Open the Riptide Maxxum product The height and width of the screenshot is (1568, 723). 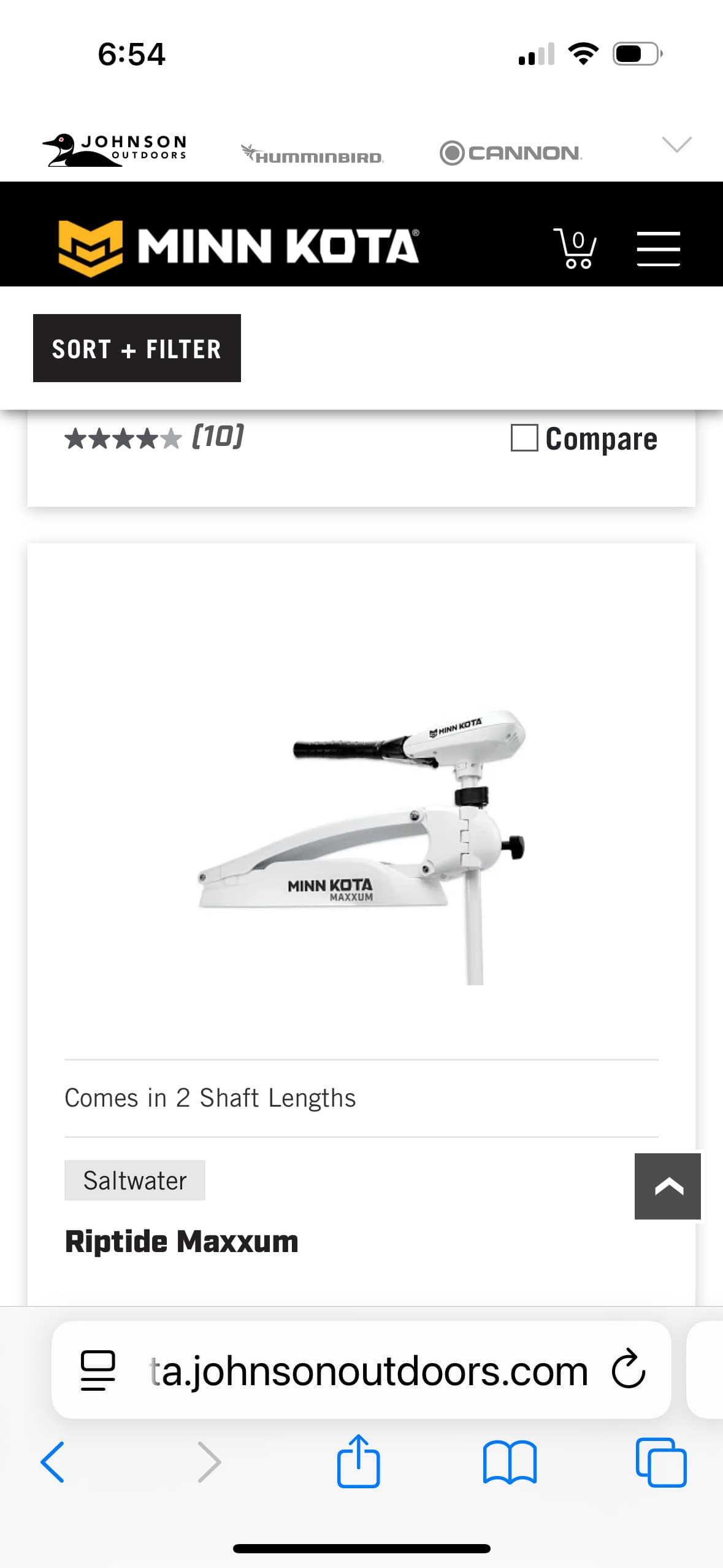pos(182,1242)
